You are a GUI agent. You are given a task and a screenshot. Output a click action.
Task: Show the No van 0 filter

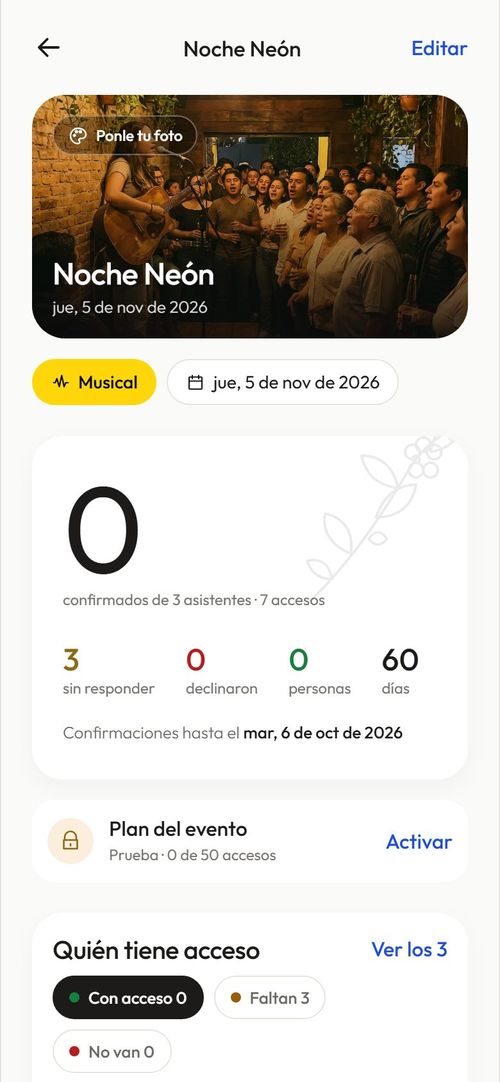(112, 1052)
